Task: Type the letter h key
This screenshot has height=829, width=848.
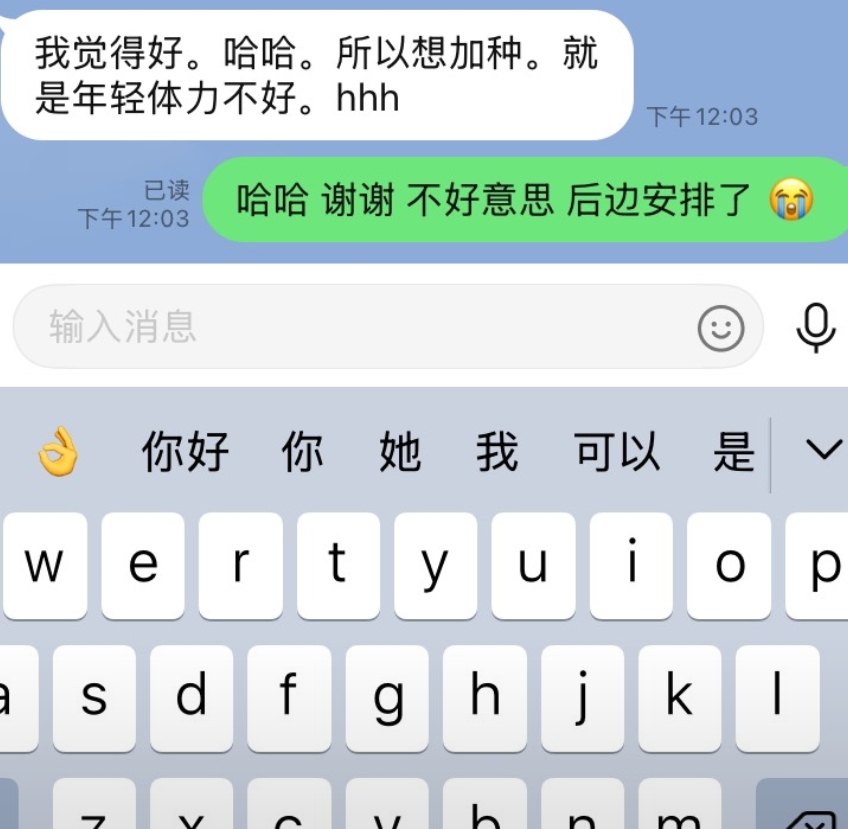Action: coord(484,697)
